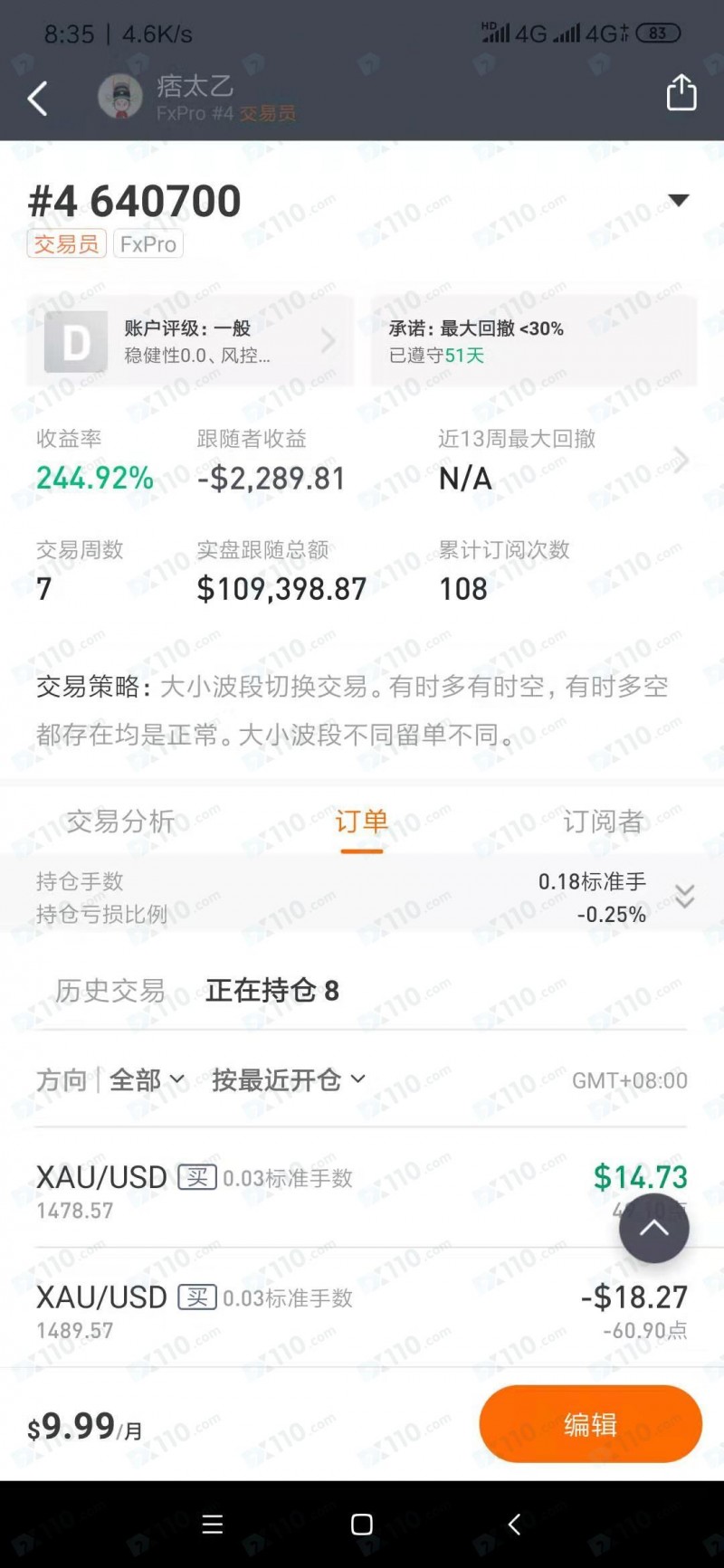Expand the 持仓手数 position details chevron
The width and height of the screenshot is (724, 1568).
[x=685, y=897]
